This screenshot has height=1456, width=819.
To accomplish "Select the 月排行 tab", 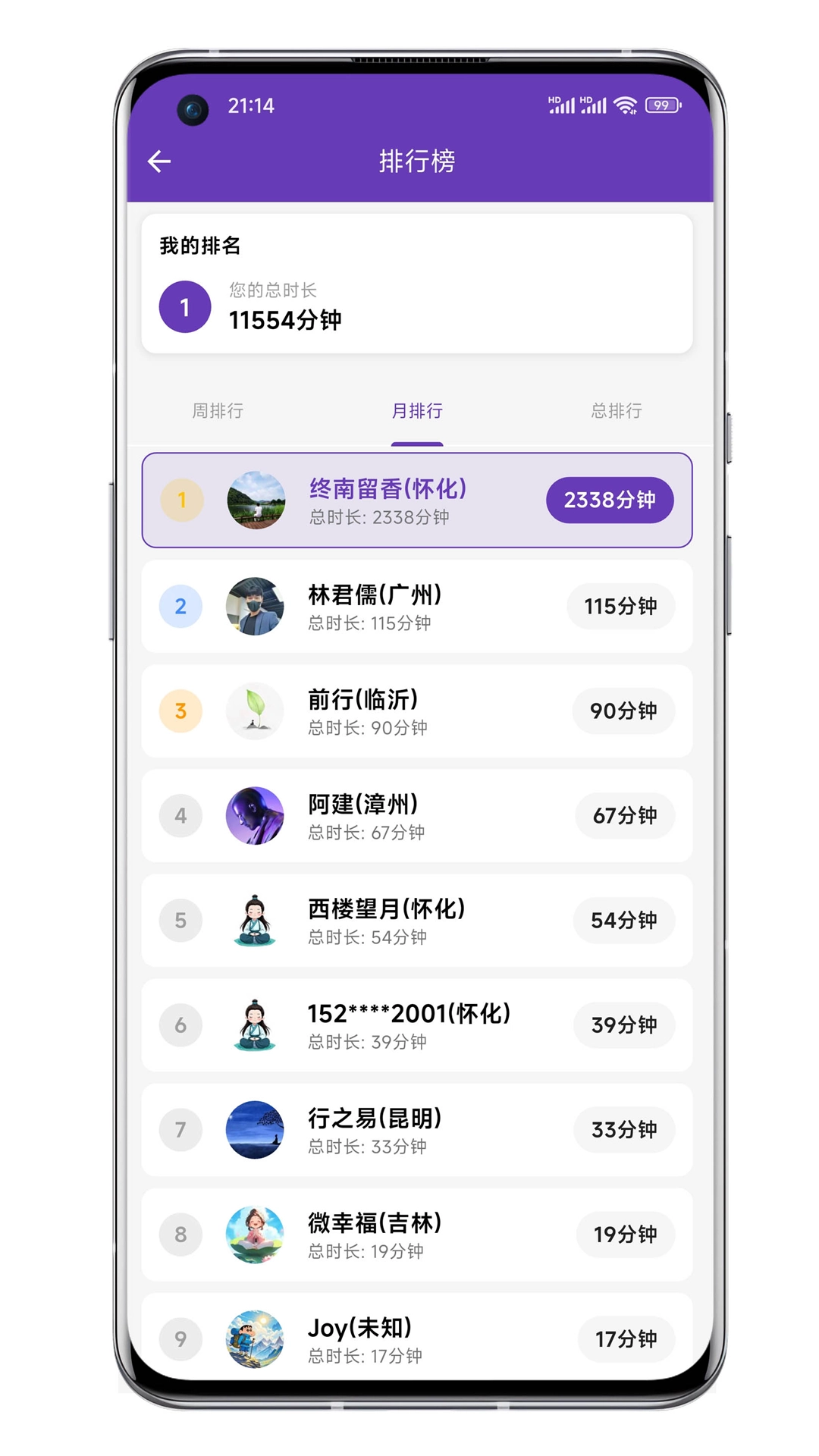I will pyautogui.click(x=417, y=411).
